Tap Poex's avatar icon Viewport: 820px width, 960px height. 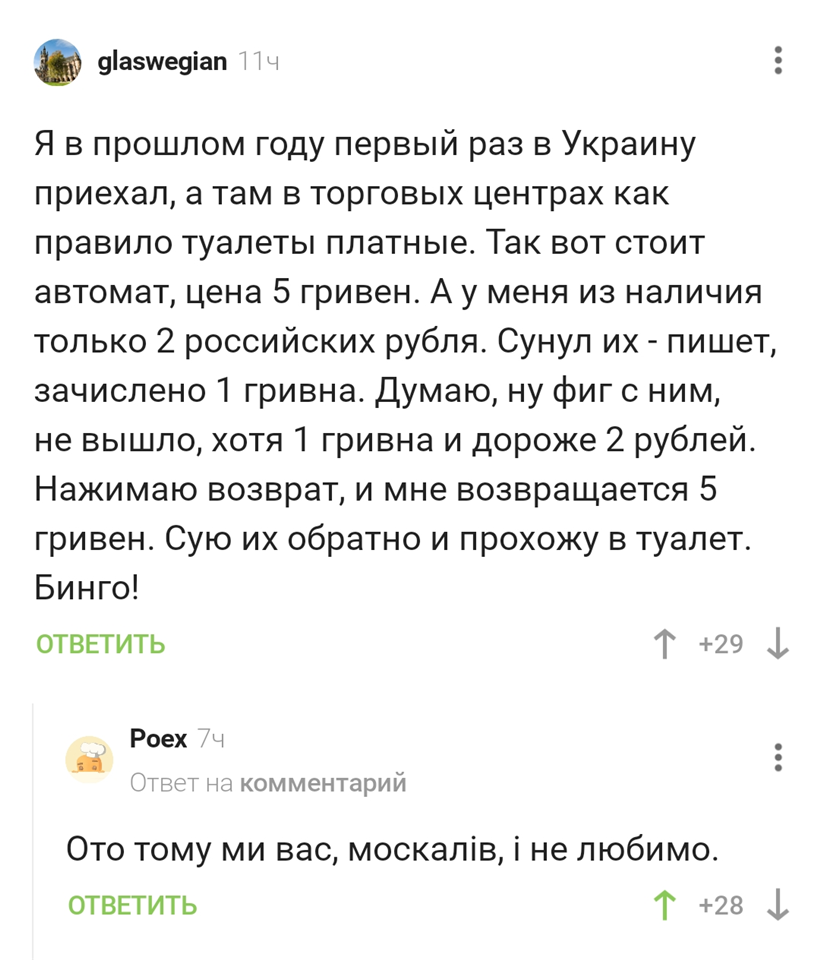point(89,760)
